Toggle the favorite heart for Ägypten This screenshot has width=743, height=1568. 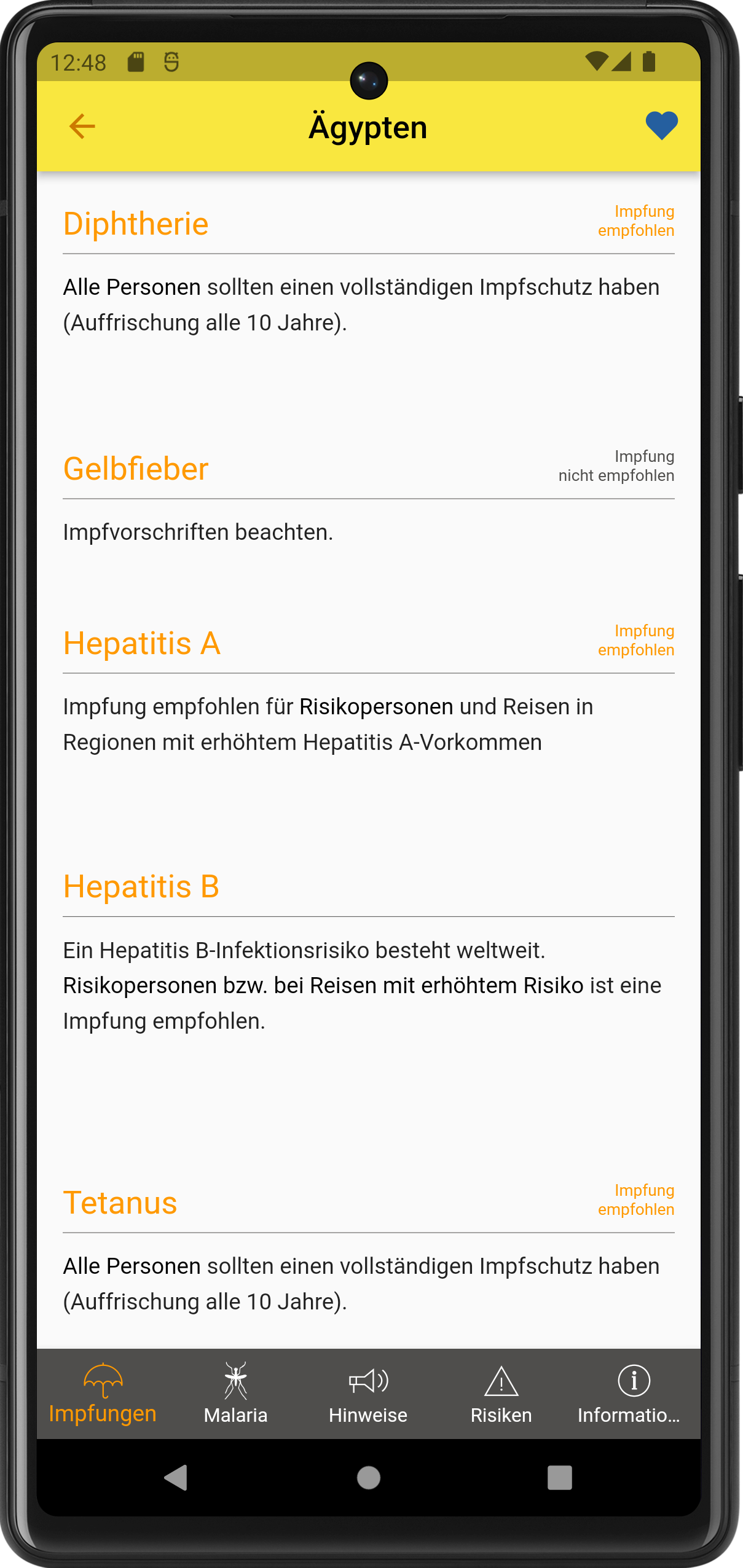coord(661,126)
